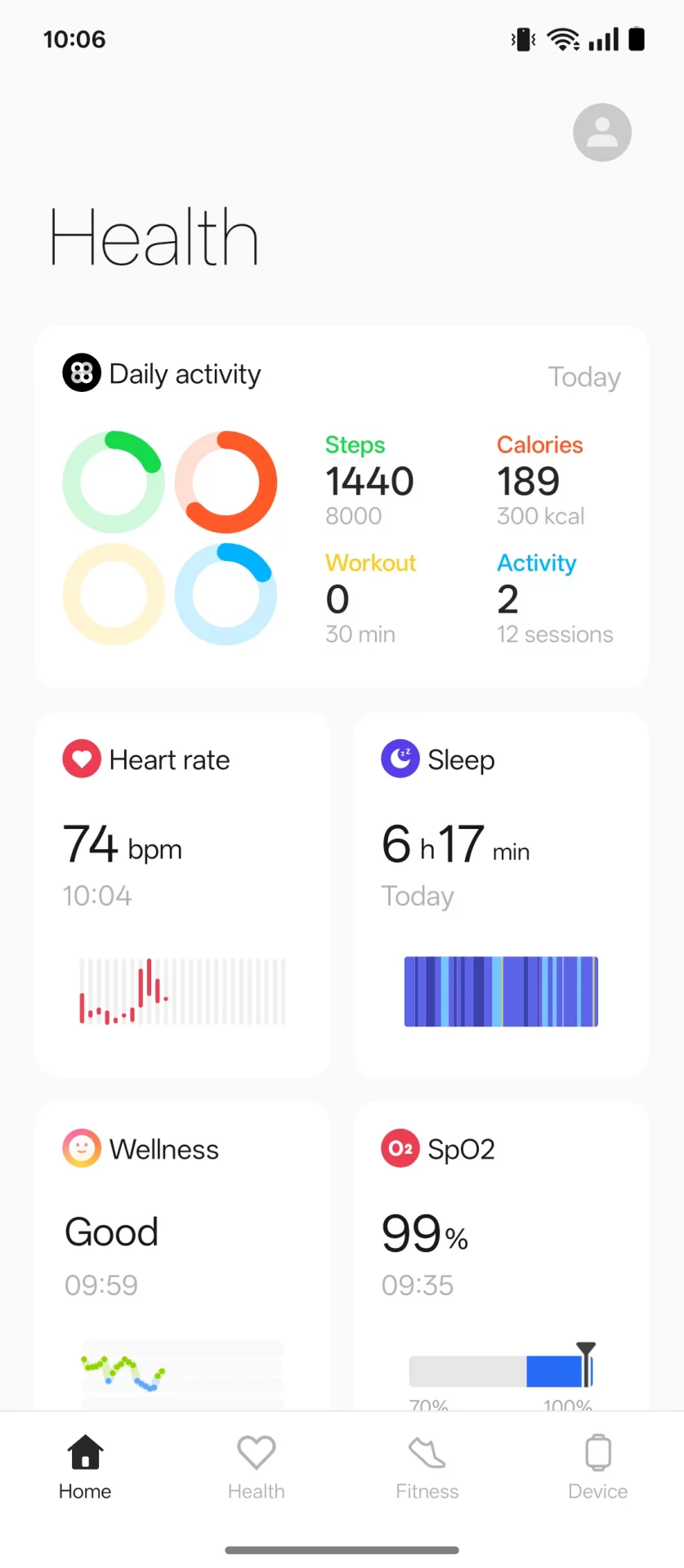The height and width of the screenshot is (1568, 684).
Task: Go to the Device tab
Action: pyautogui.click(x=598, y=1468)
